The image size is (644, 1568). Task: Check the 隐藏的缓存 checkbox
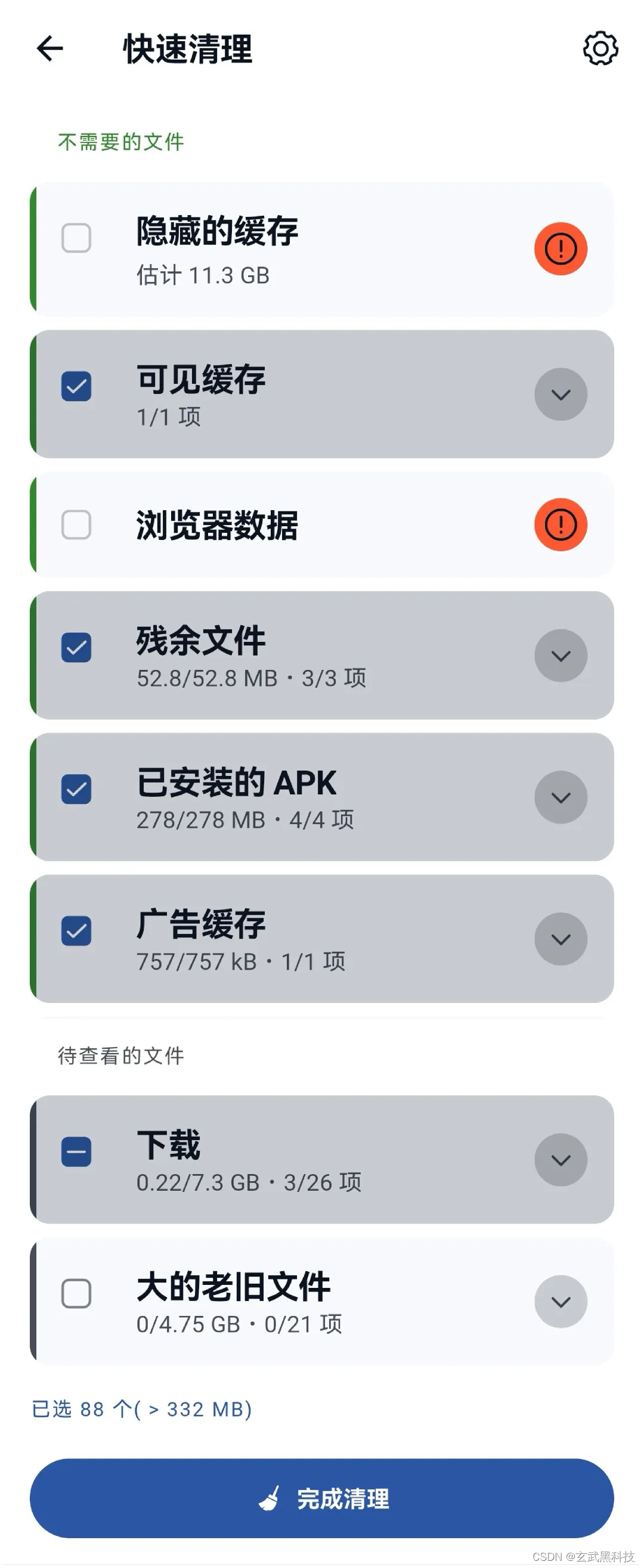(76, 238)
